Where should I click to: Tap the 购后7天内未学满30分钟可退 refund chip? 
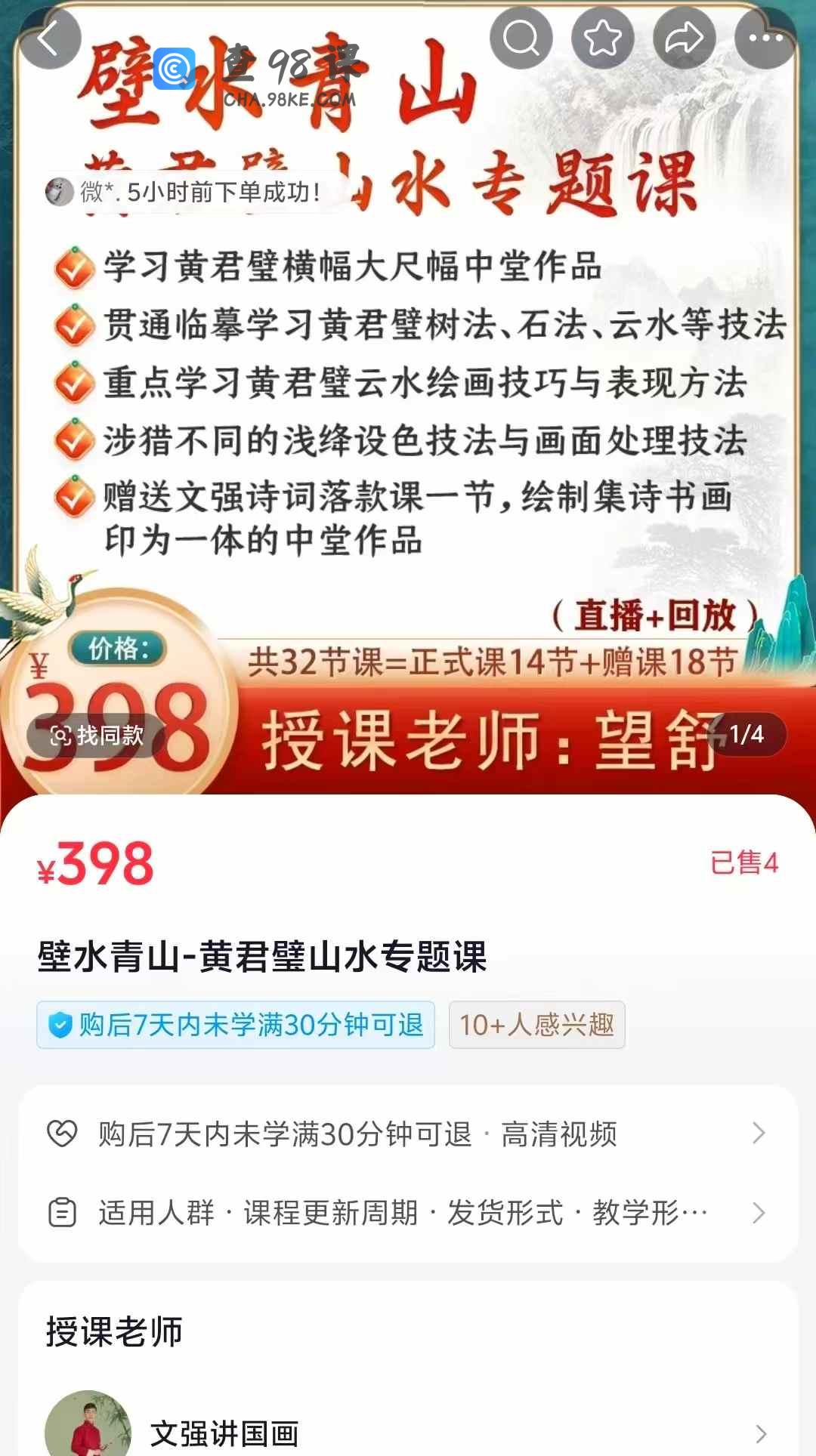236,1025
